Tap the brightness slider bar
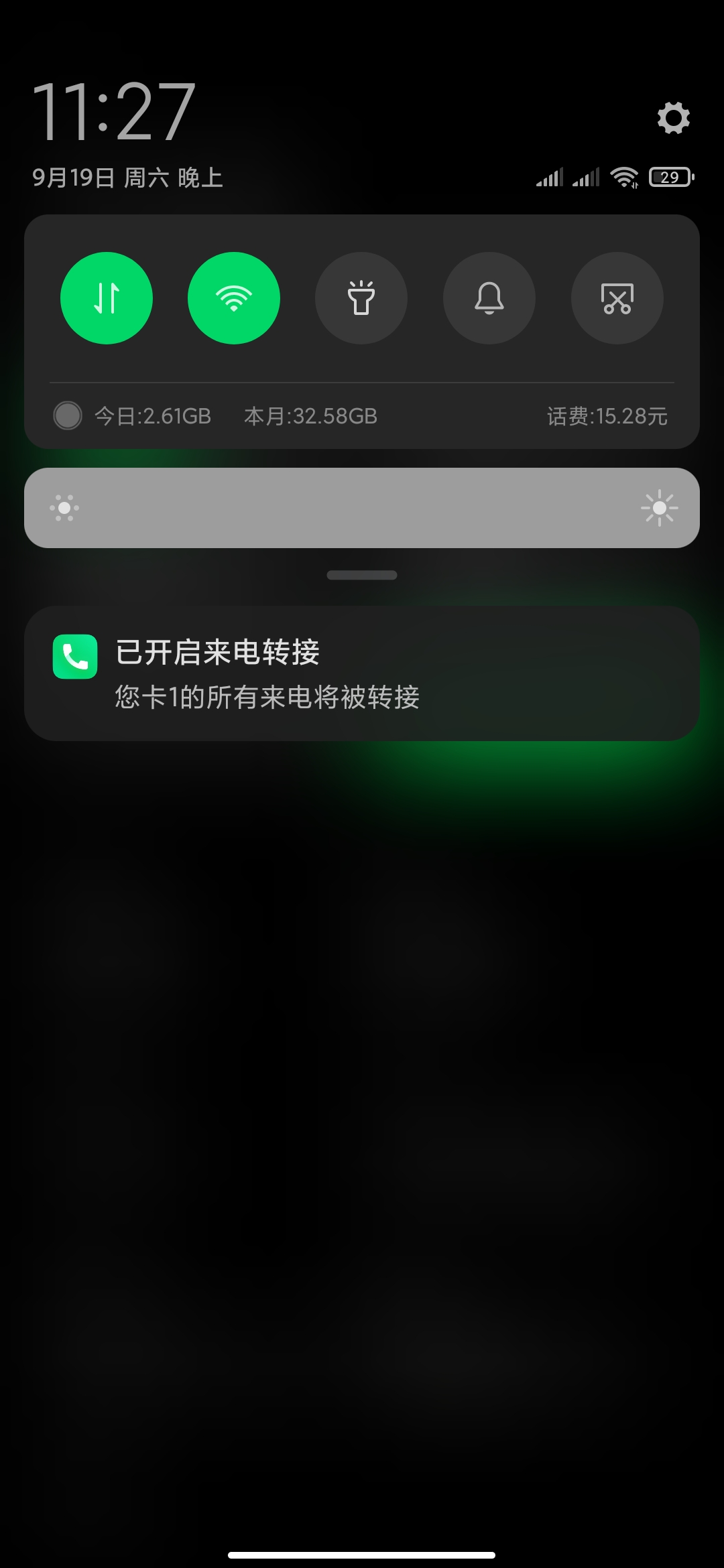Viewport: 724px width, 1568px height. [362, 508]
